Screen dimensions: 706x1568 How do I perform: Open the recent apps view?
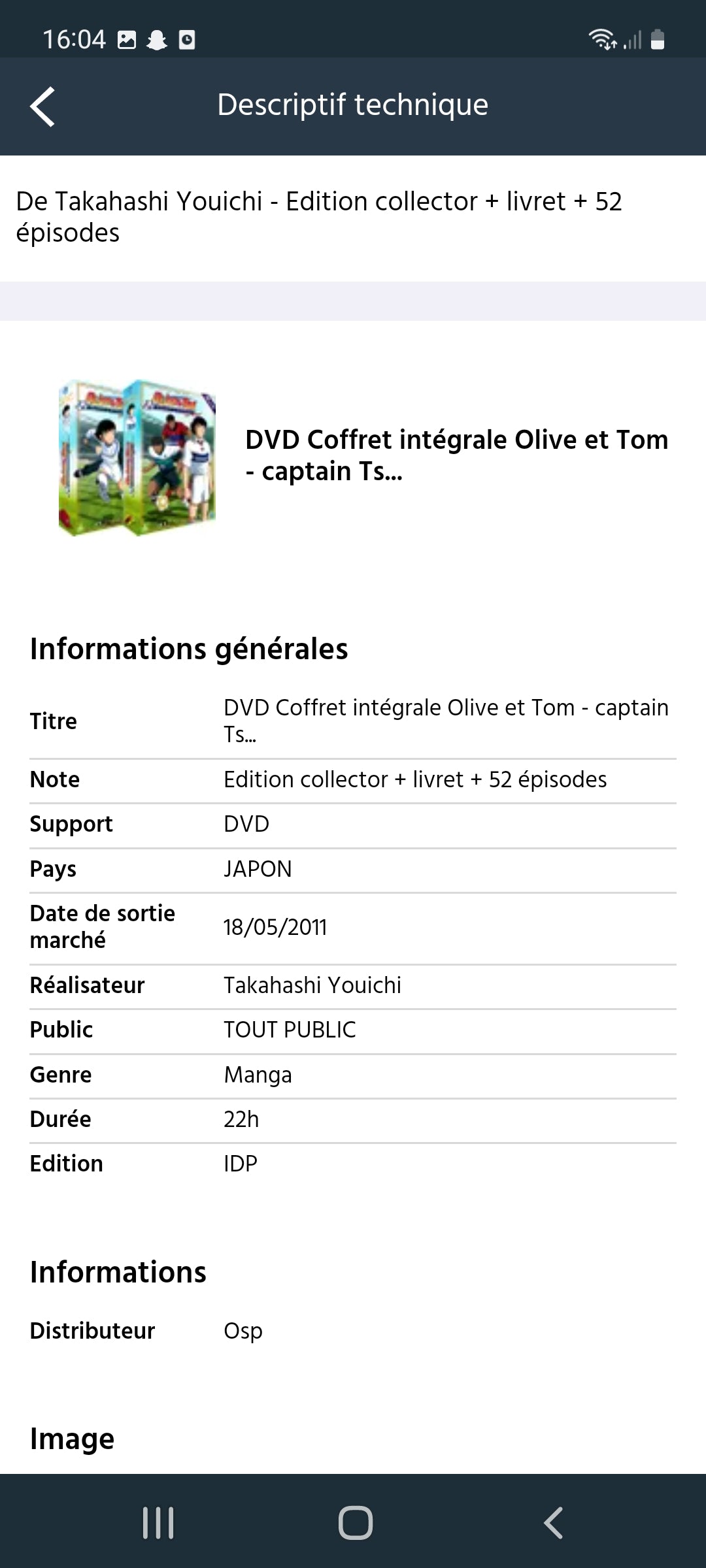(158, 1522)
